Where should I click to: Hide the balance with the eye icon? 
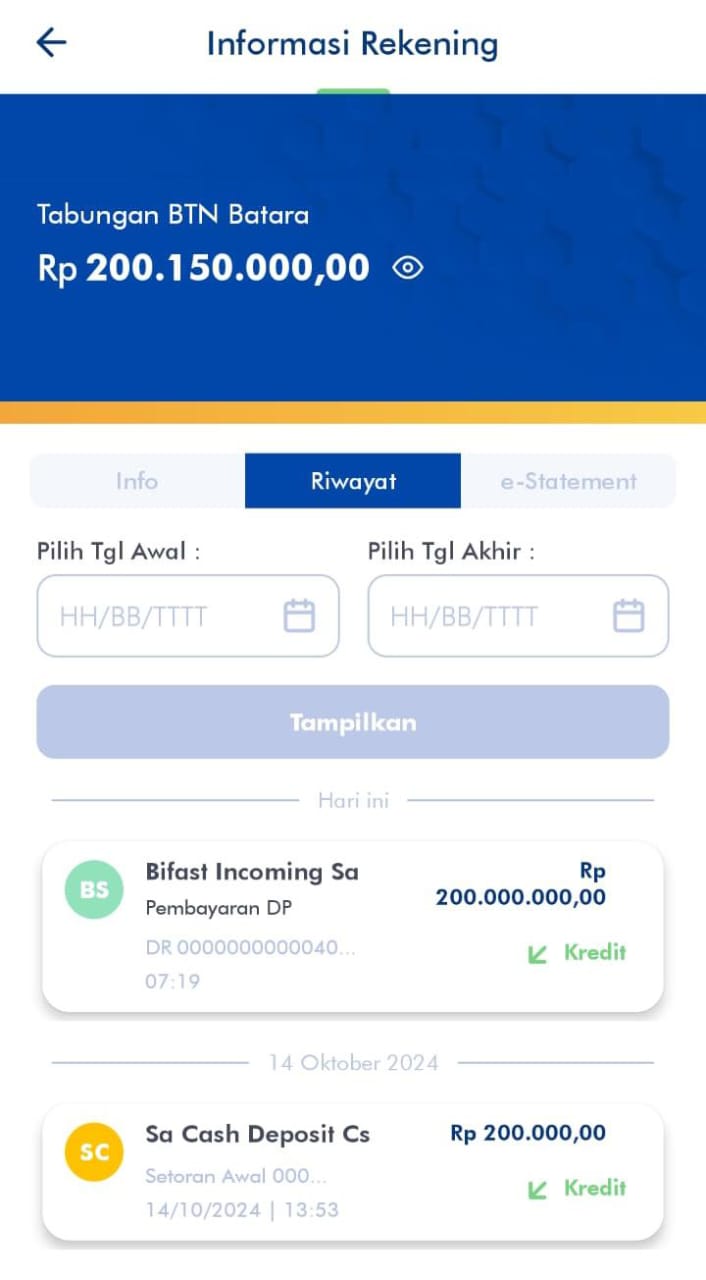408,268
